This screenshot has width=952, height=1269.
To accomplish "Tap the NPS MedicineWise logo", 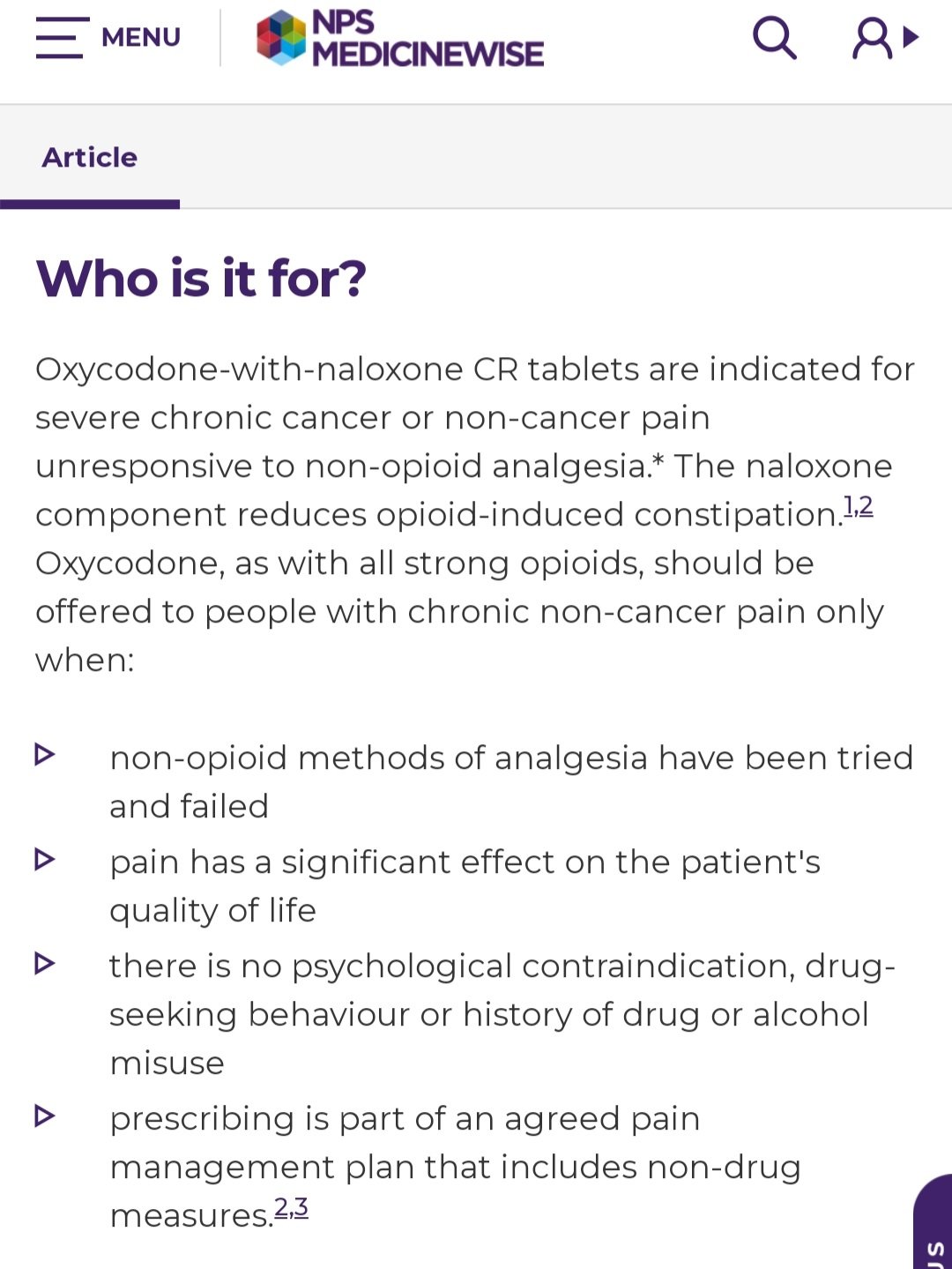I will (400, 39).
